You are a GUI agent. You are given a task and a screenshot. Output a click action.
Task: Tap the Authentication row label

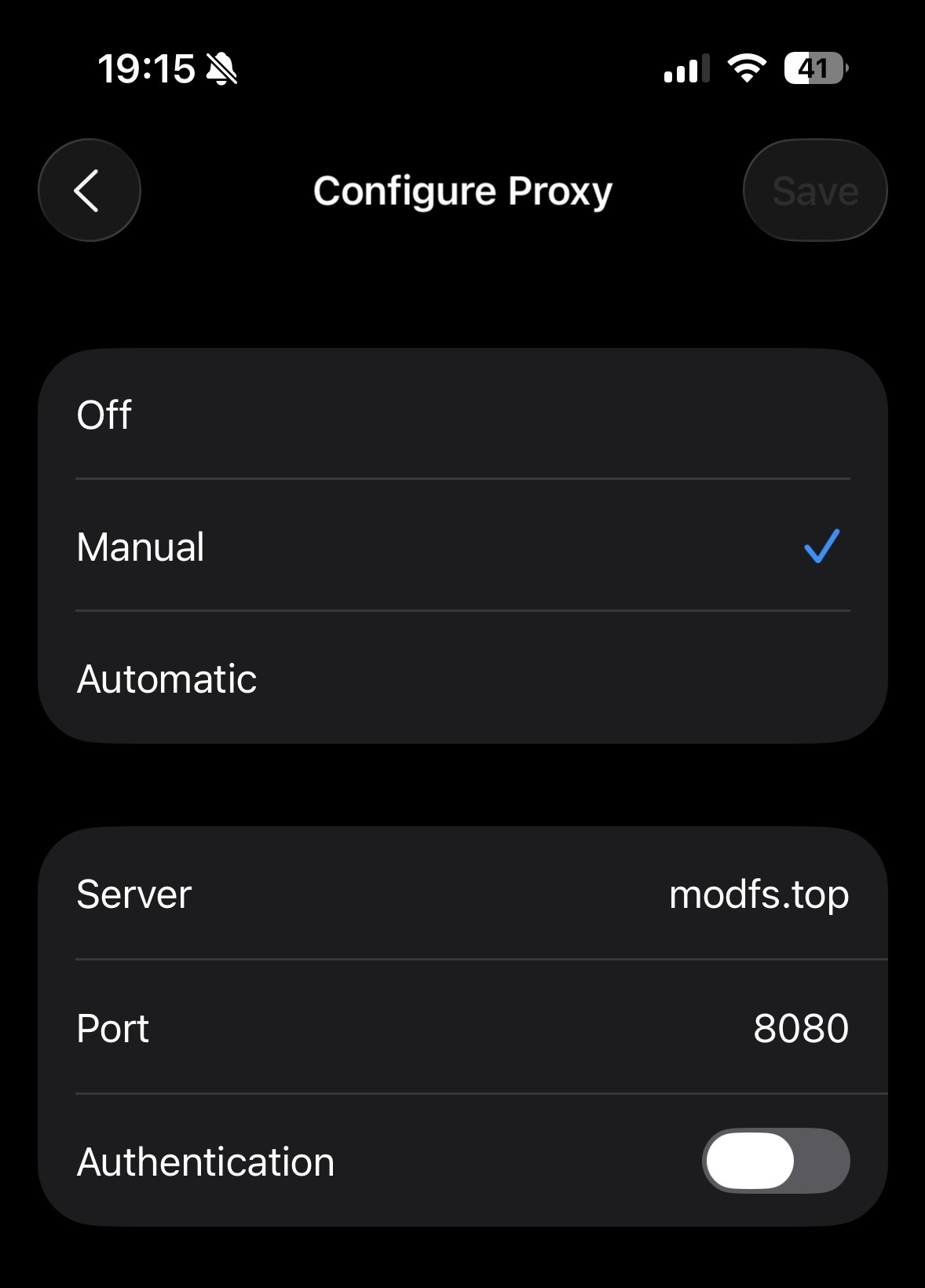pos(204,1160)
